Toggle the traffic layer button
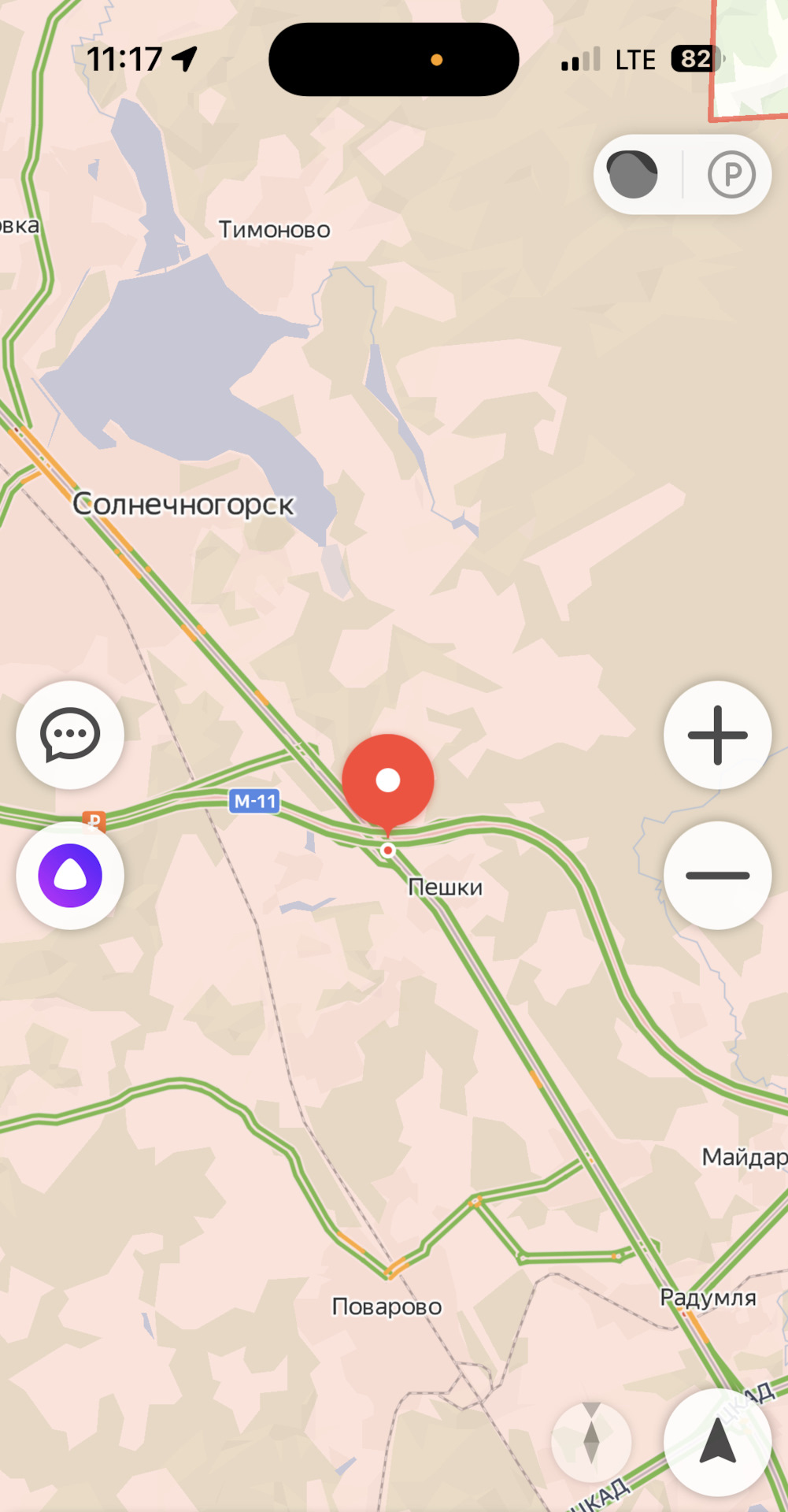The width and height of the screenshot is (788, 1512). tap(632, 174)
